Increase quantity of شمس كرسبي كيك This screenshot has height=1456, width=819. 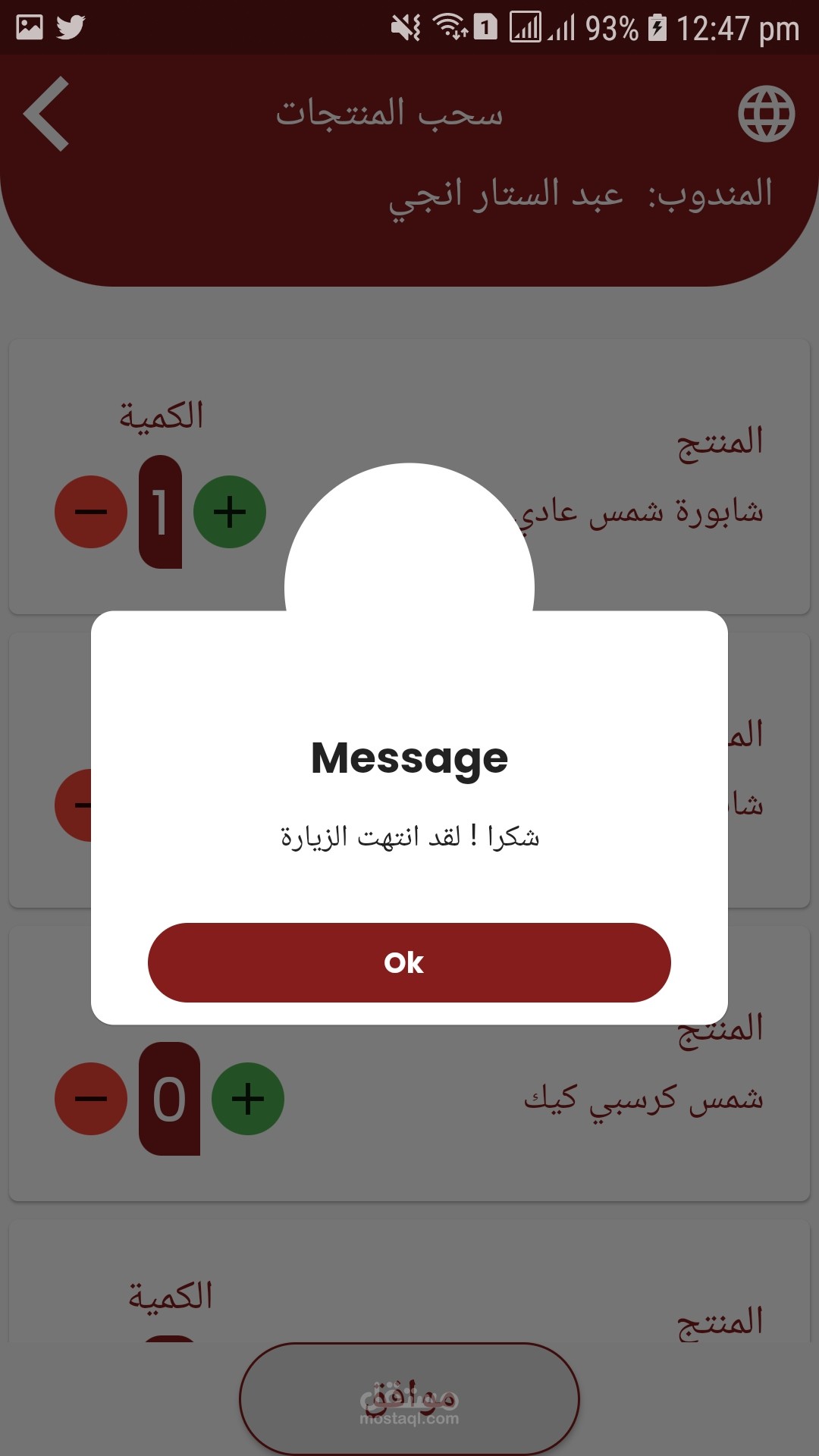(x=248, y=1099)
